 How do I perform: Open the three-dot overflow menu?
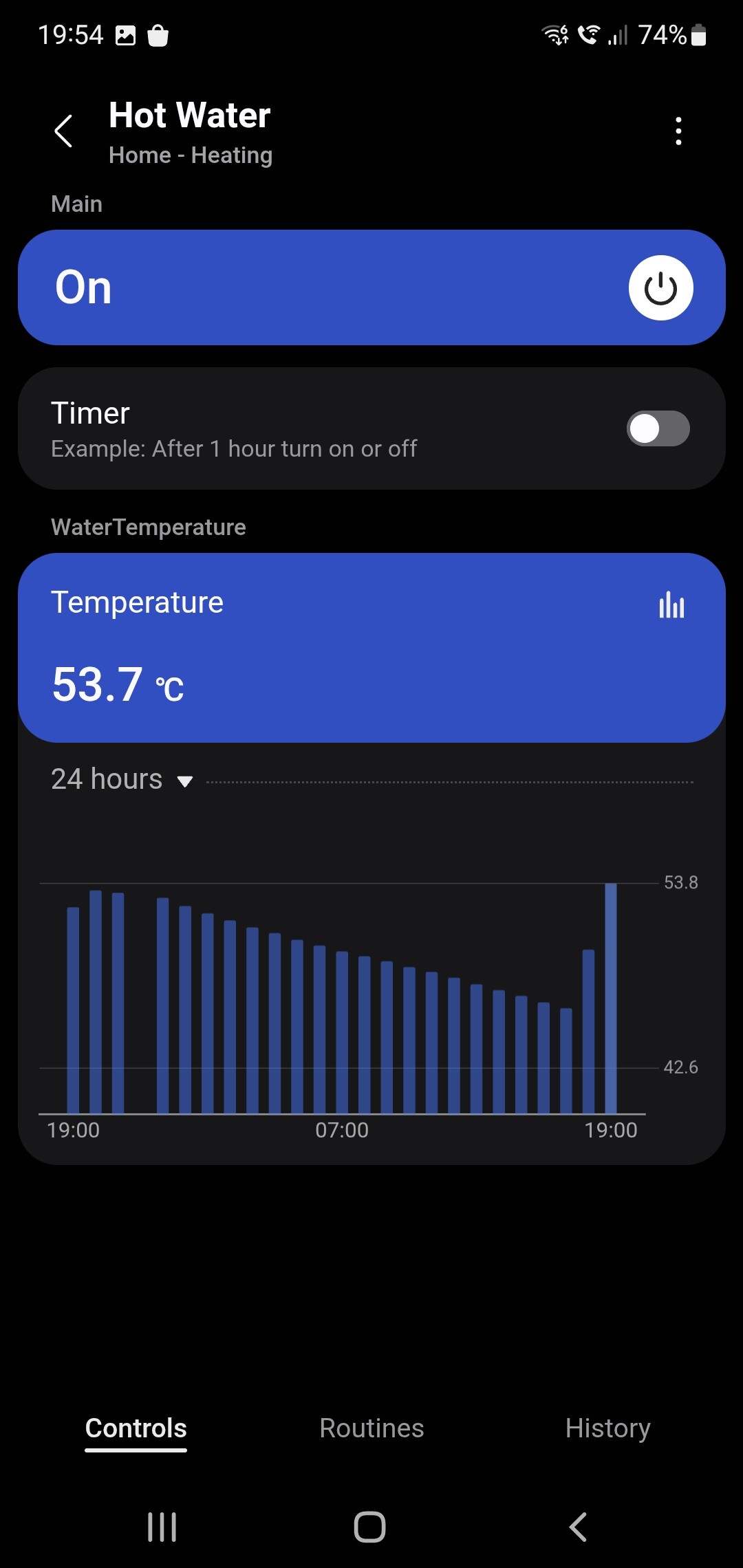click(678, 131)
